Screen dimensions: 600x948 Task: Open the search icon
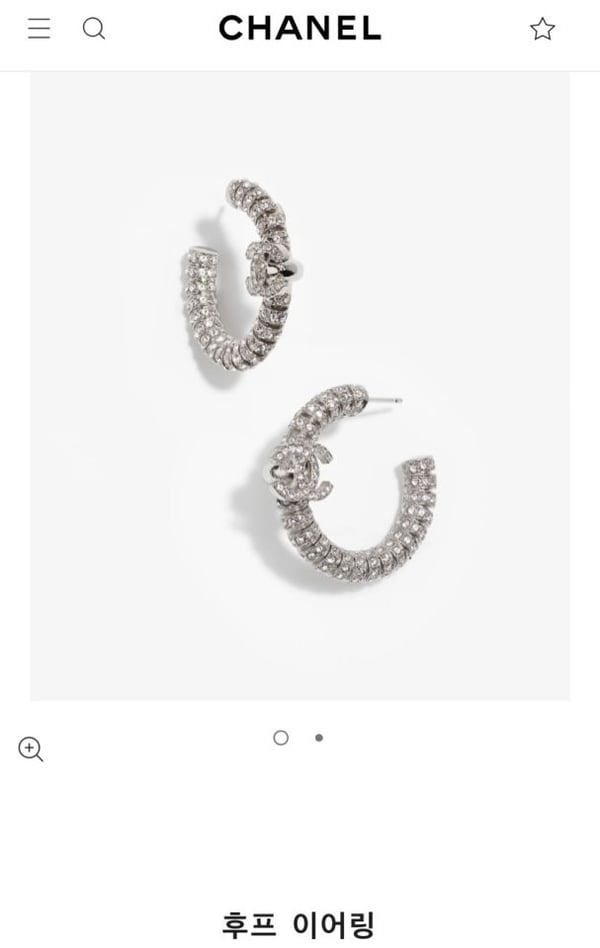tap(94, 29)
